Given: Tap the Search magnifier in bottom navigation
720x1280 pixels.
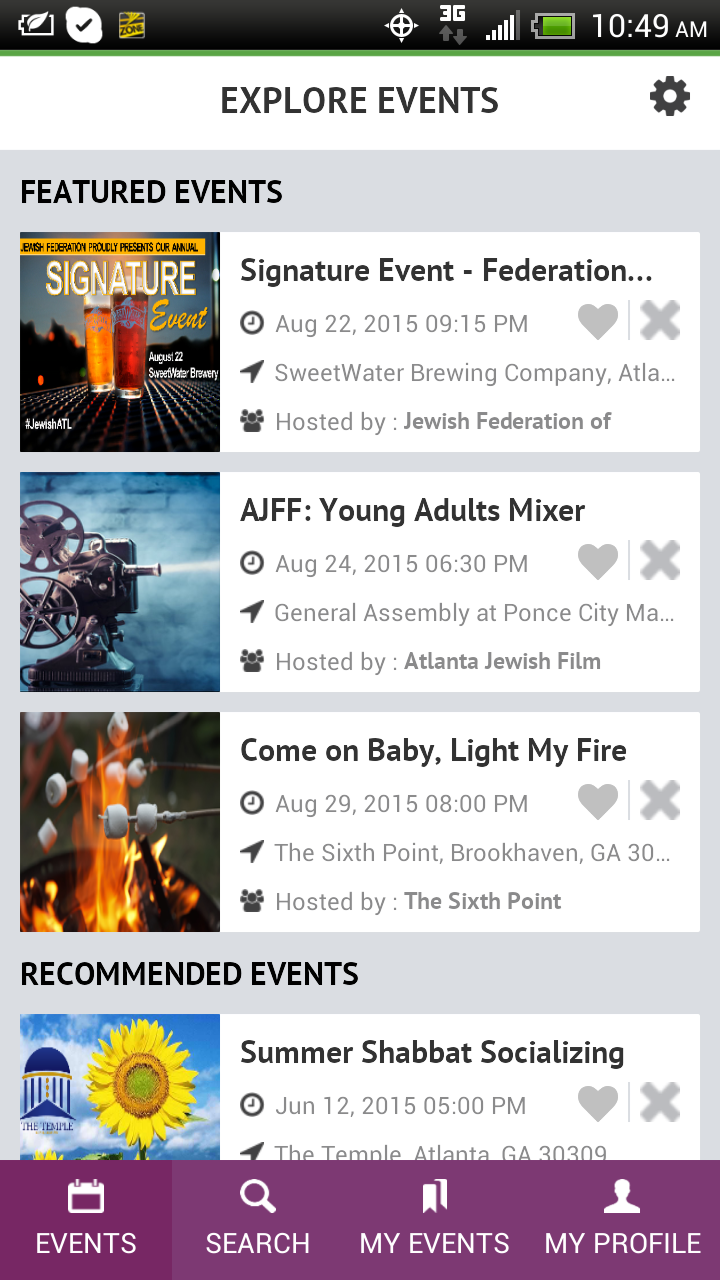Looking at the screenshot, I should [x=257, y=1195].
